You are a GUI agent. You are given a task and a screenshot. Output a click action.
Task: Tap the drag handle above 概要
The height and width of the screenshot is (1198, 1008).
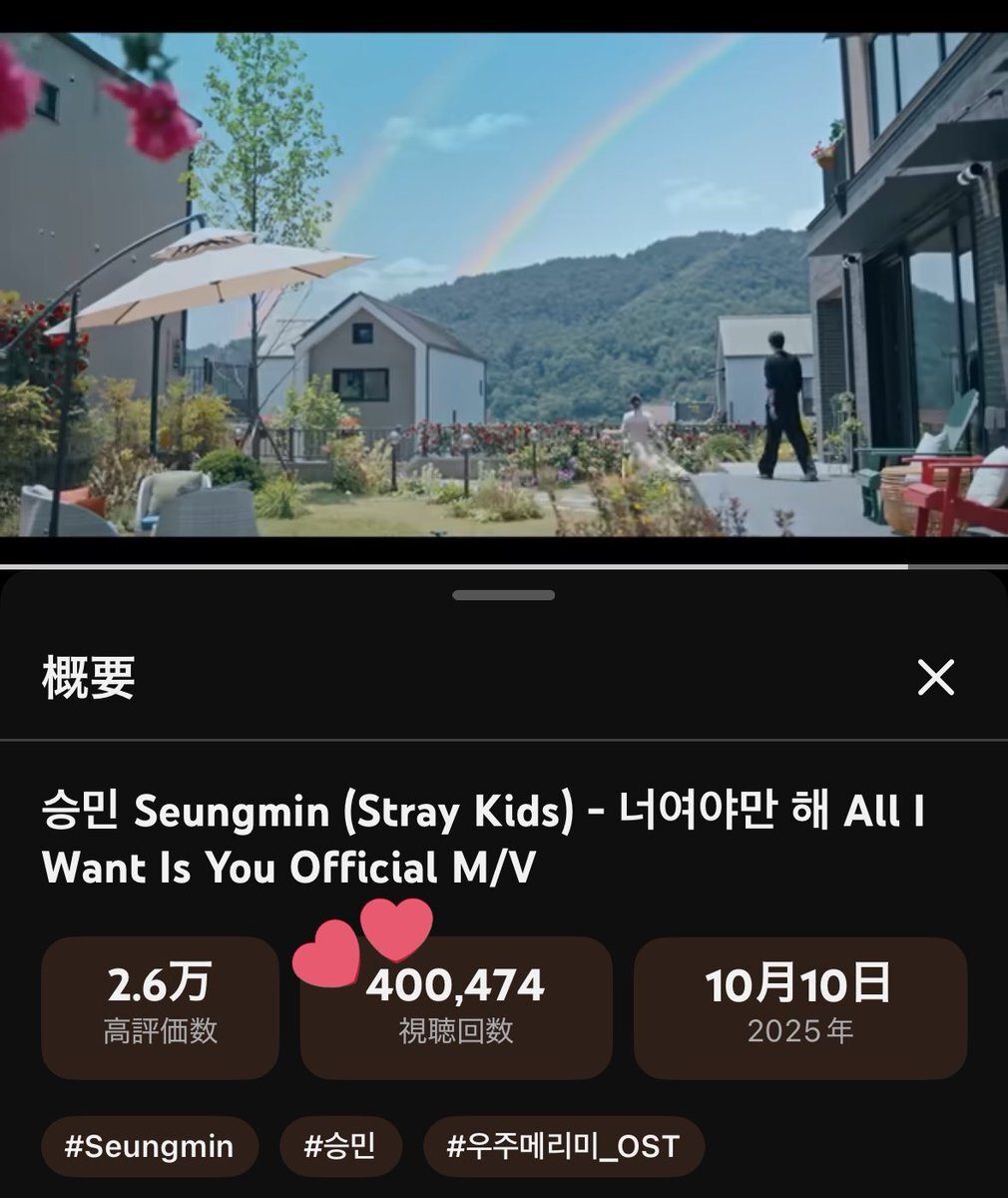[503, 595]
